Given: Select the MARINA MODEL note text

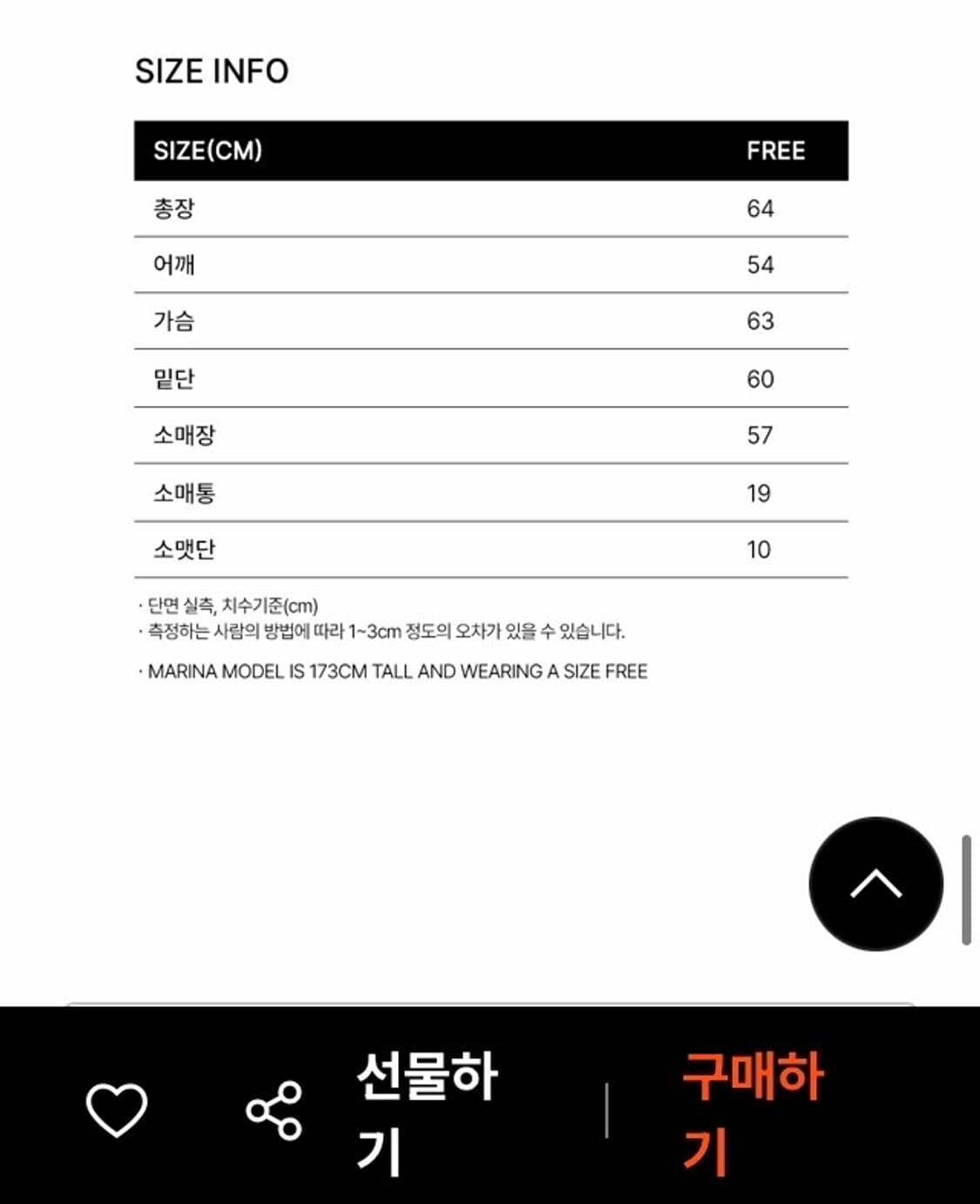Looking at the screenshot, I should pyautogui.click(x=394, y=671).
